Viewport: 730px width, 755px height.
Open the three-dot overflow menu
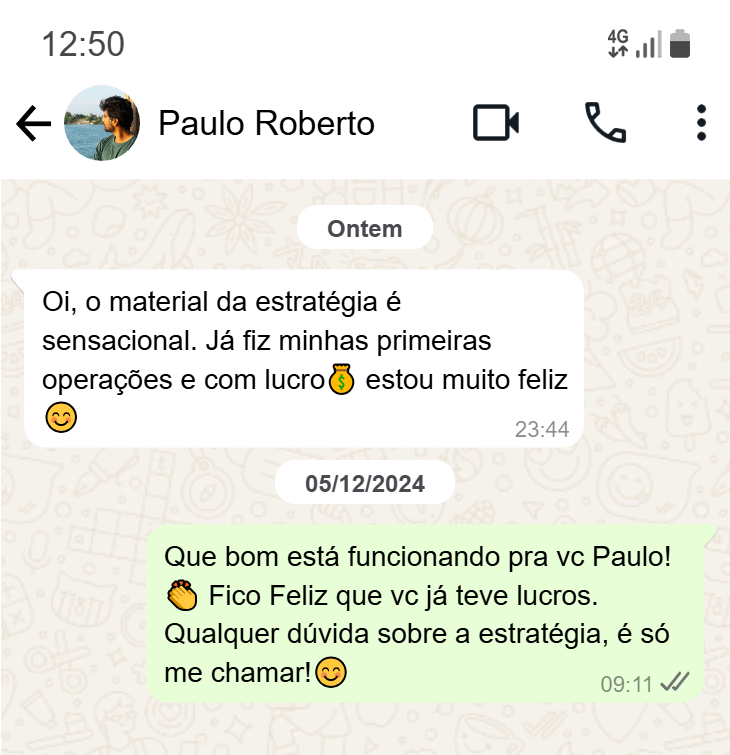(701, 123)
